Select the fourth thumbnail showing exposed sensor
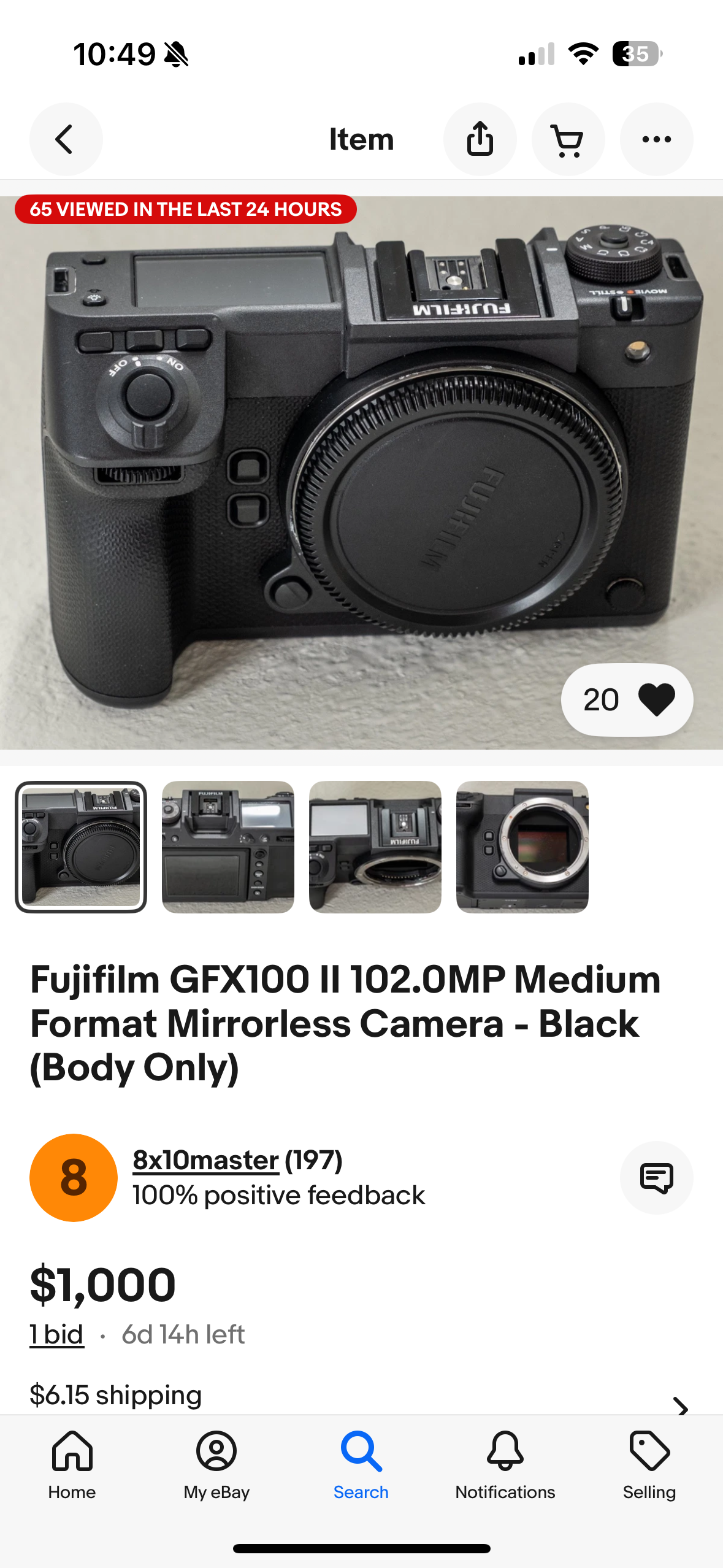This screenshot has width=723, height=1568. pyautogui.click(x=522, y=847)
